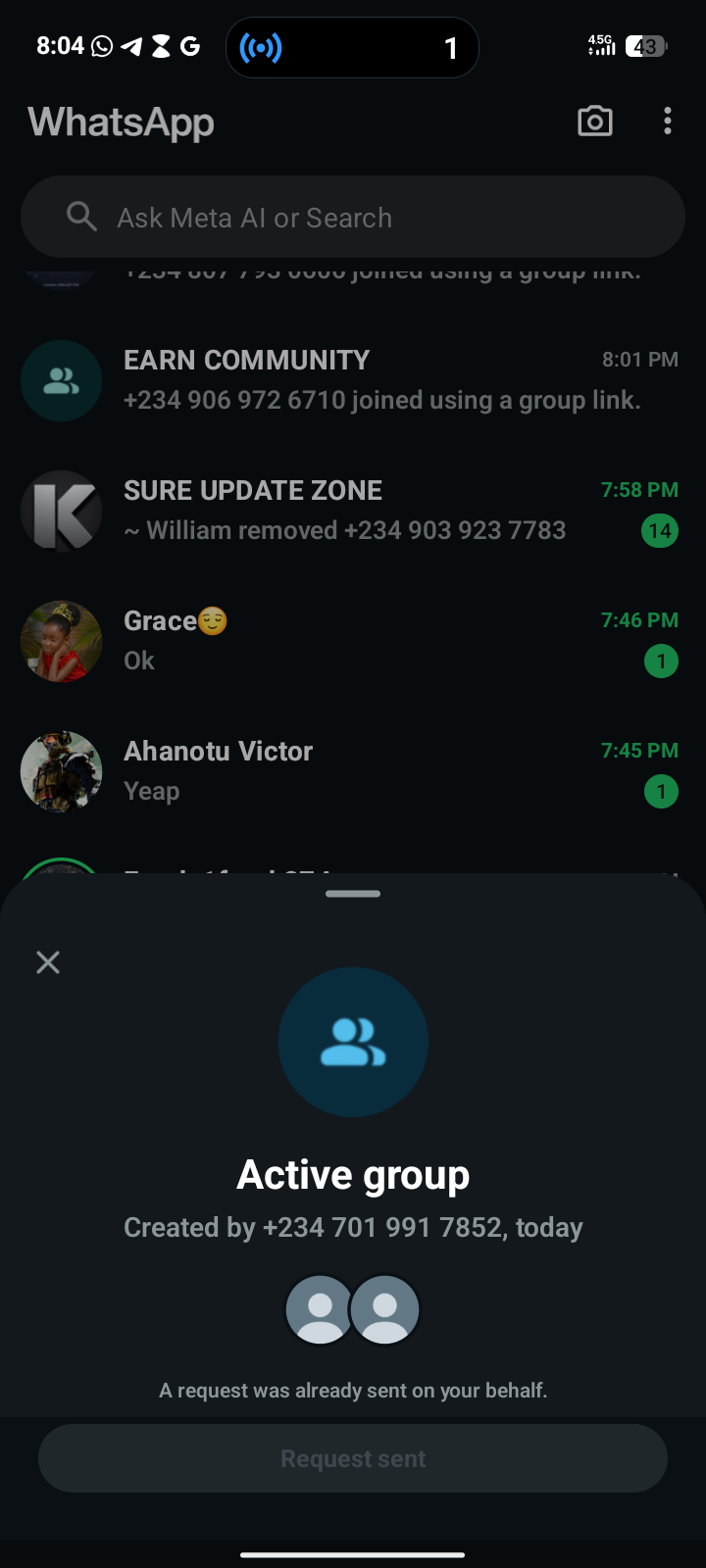Open the overflow menu
Image resolution: width=706 pixels, height=1568 pixels.
click(x=668, y=122)
